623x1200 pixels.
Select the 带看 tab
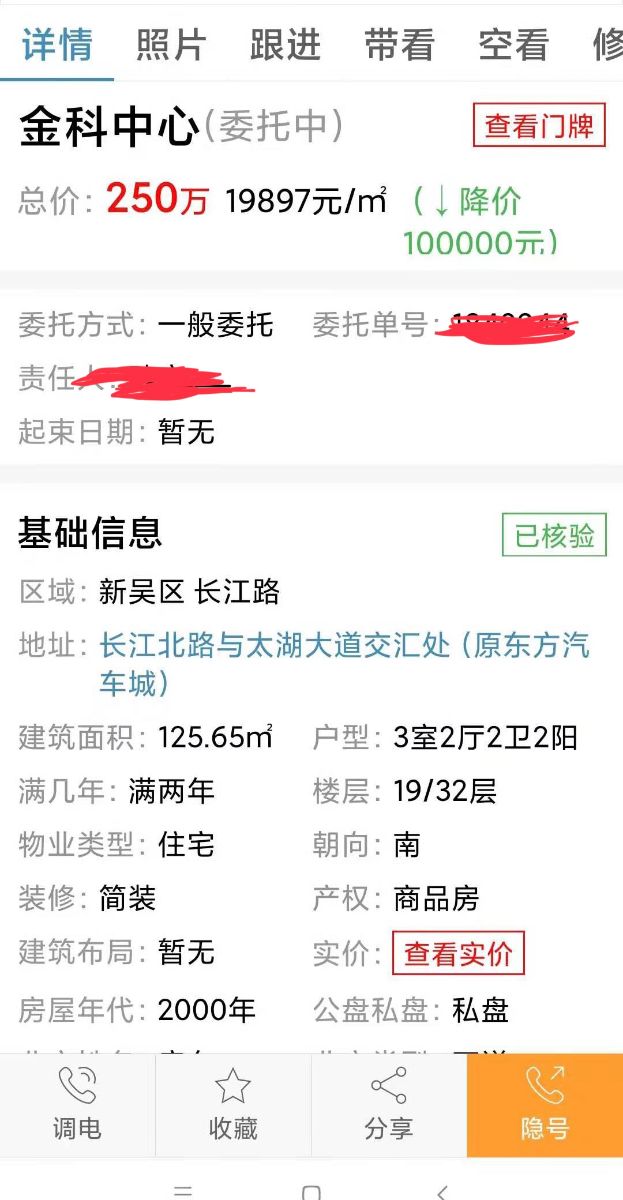pyautogui.click(x=399, y=46)
